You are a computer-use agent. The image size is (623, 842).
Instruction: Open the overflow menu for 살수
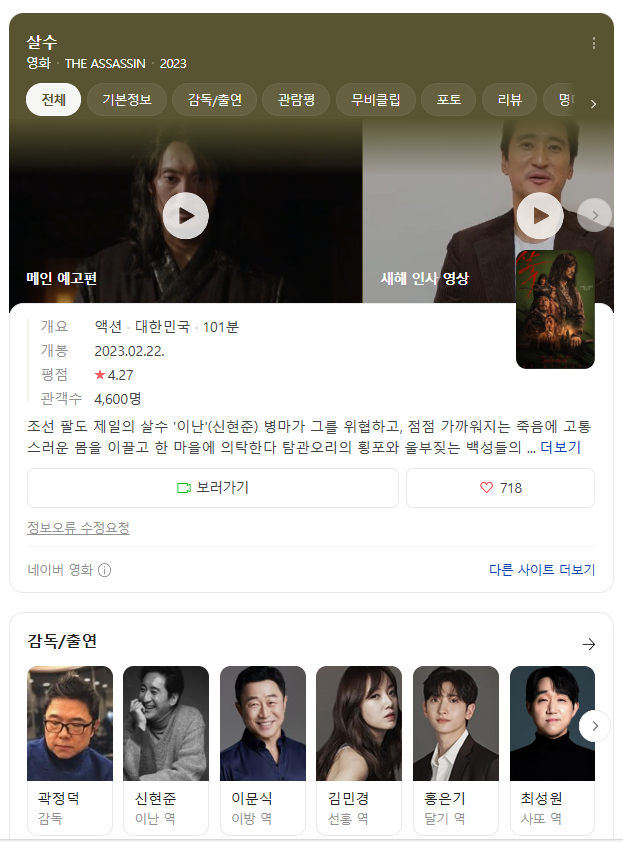click(594, 43)
